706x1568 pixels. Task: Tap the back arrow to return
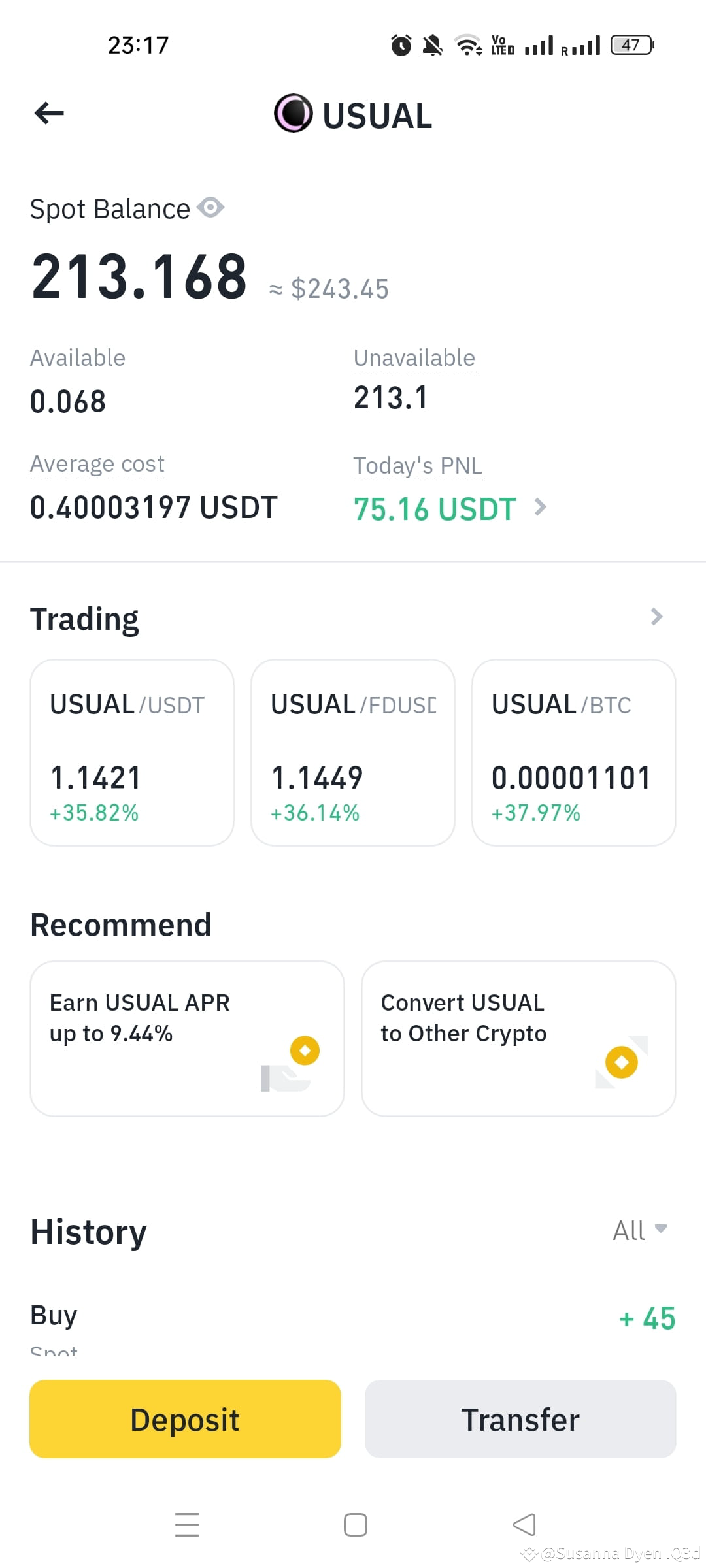(48, 113)
